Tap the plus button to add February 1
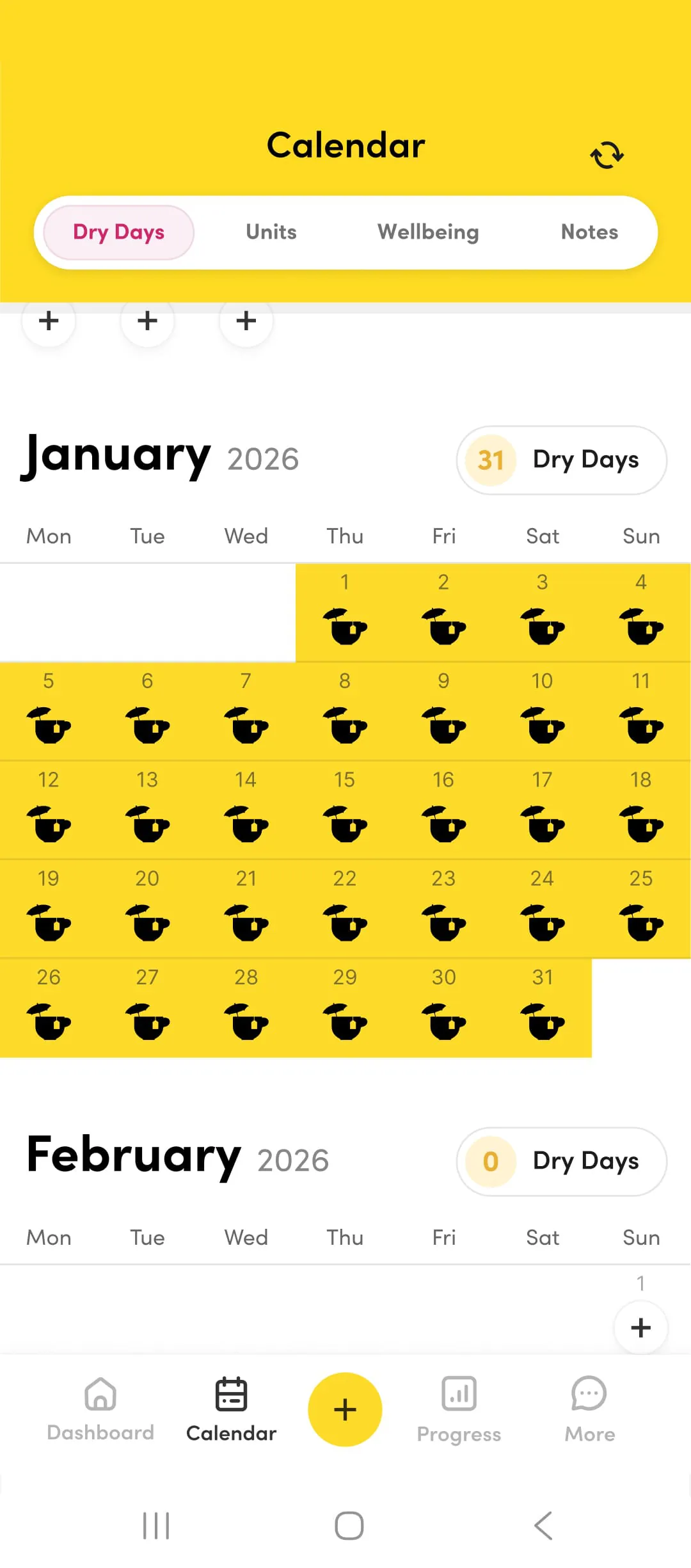 (x=640, y=1328)
